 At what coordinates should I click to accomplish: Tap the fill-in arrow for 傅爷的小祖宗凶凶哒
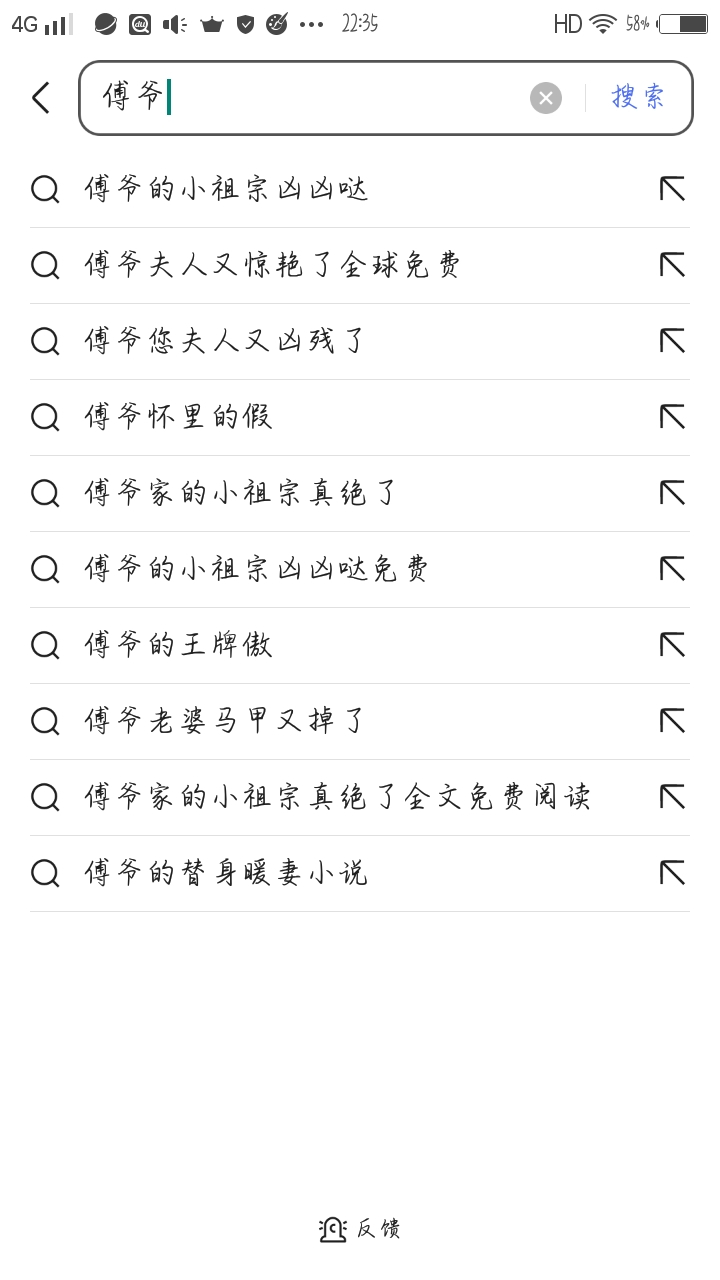[x=671, y=189]
